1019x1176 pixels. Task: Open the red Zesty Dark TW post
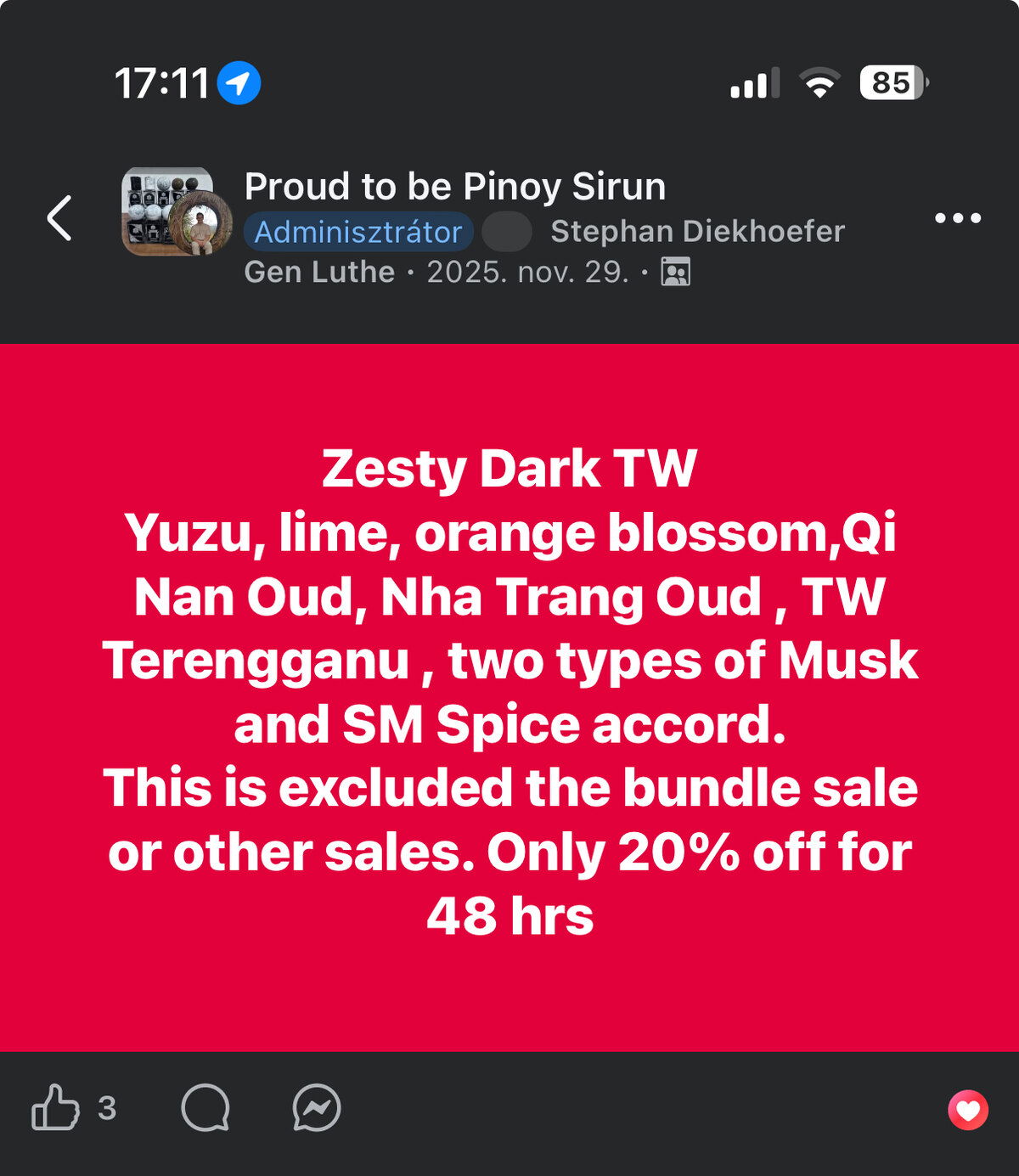tap(509, 696)
